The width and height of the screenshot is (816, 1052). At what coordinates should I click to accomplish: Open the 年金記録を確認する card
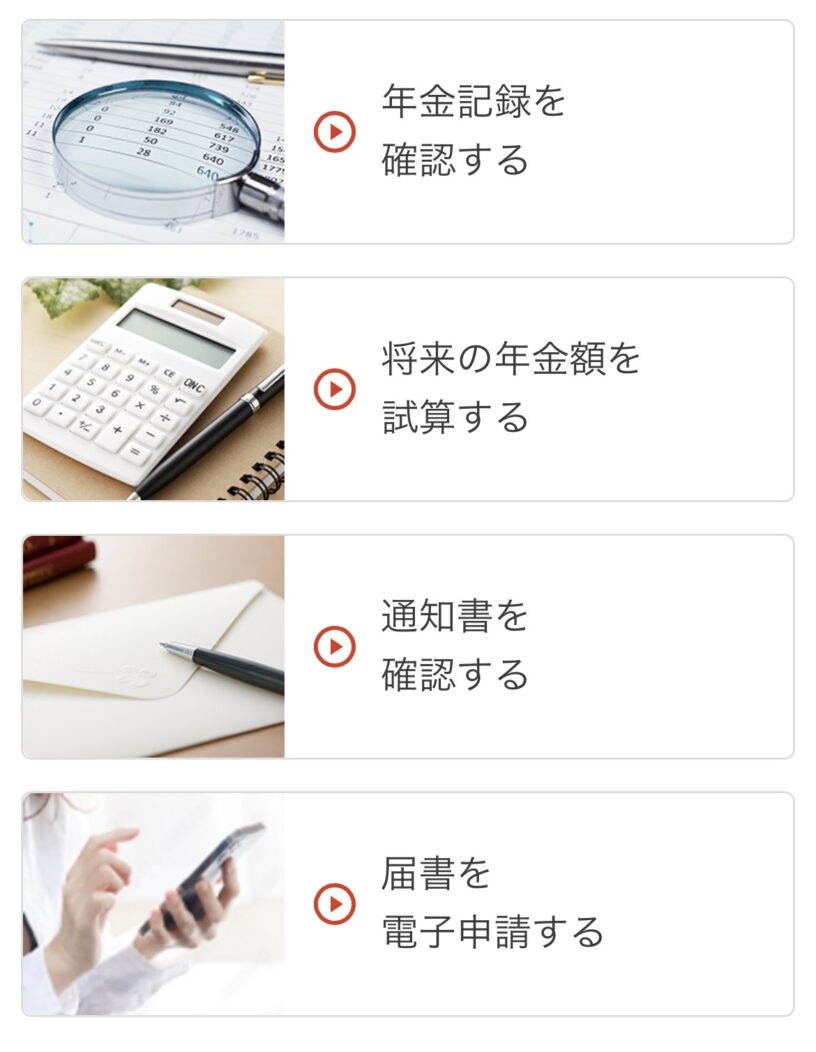click(x=408, y=132)
